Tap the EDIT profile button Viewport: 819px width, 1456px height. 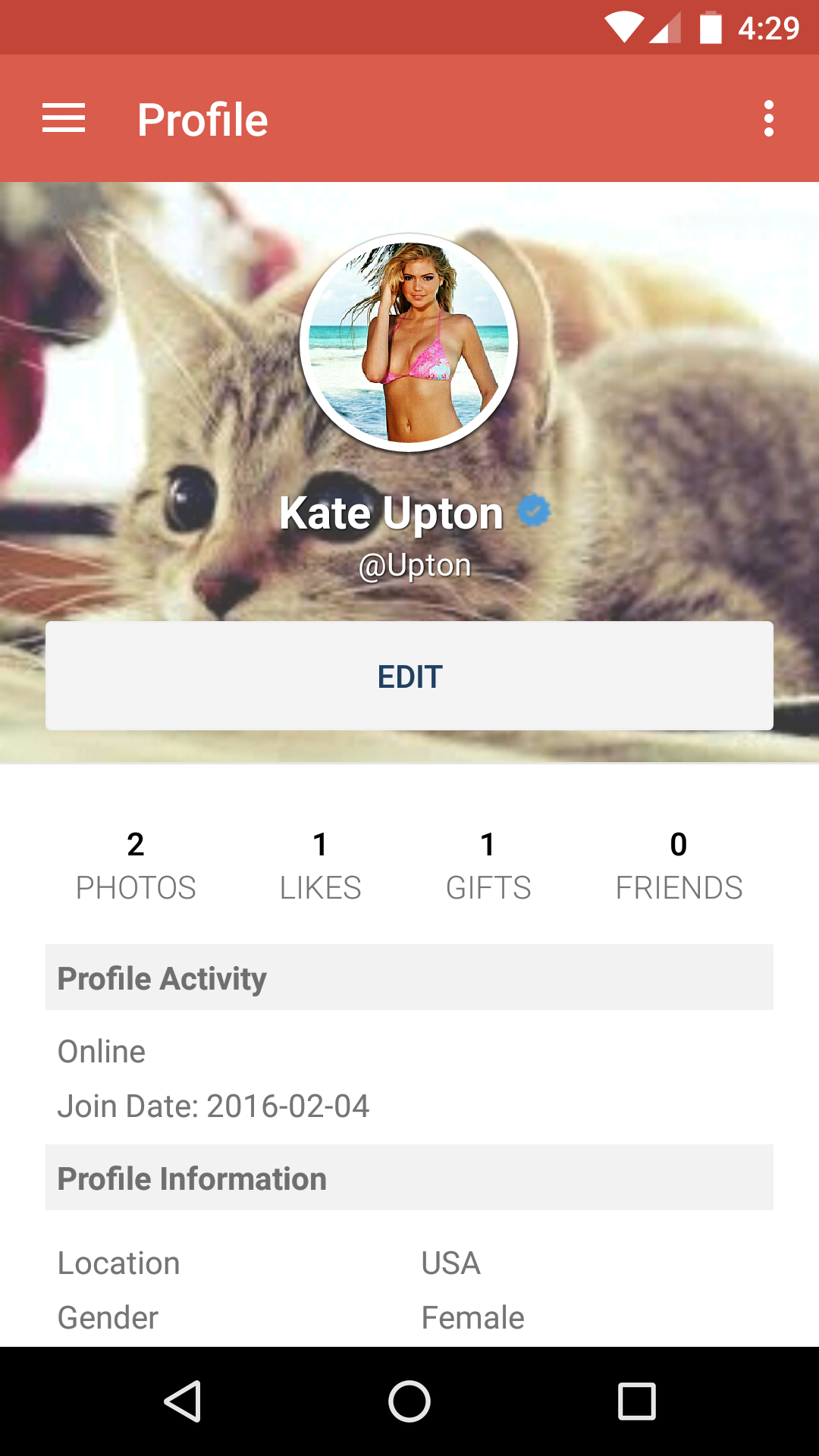409,676
